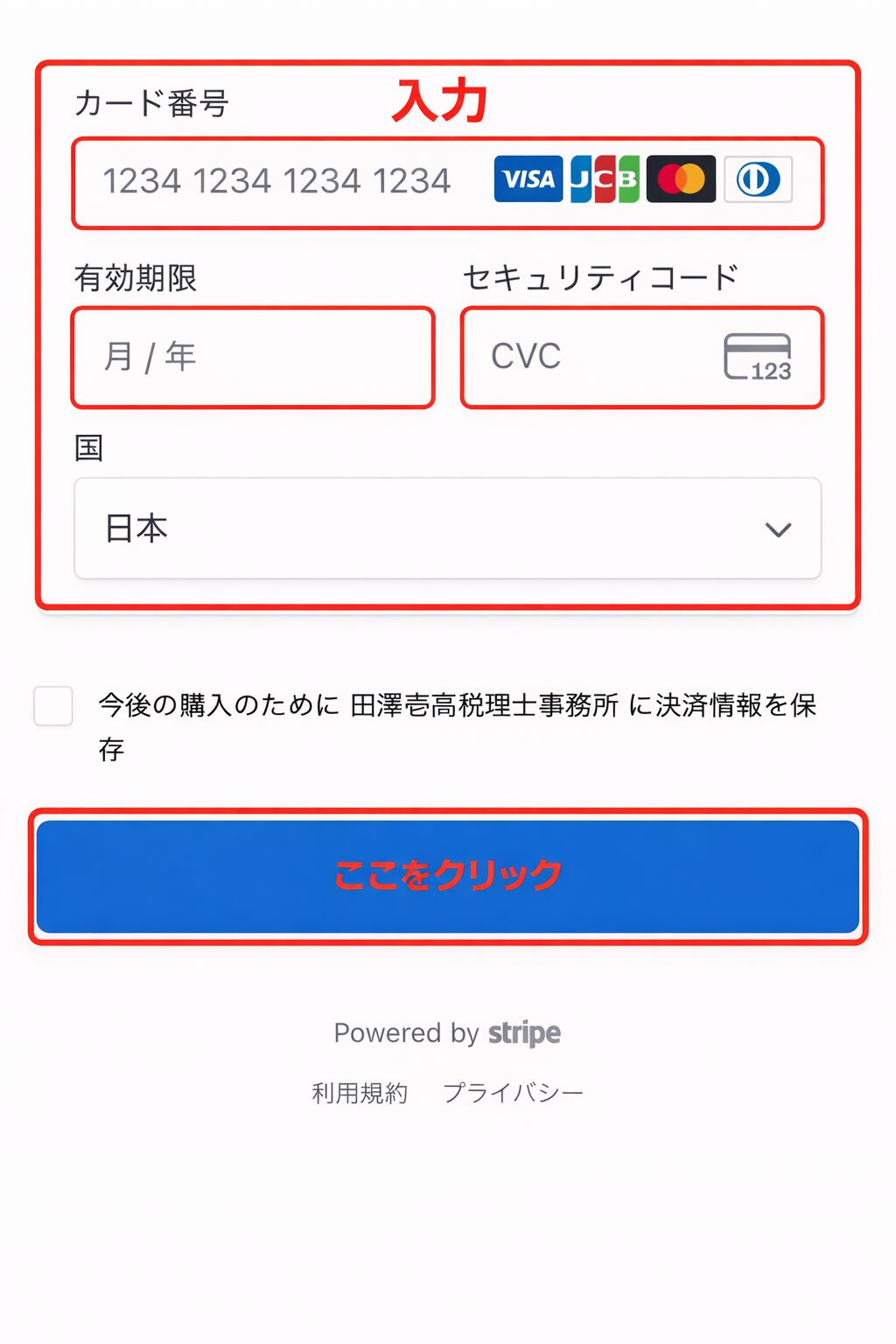896x1344 pixels.
Task: Click the Diners Club brand icon
Action: (758, 180)
